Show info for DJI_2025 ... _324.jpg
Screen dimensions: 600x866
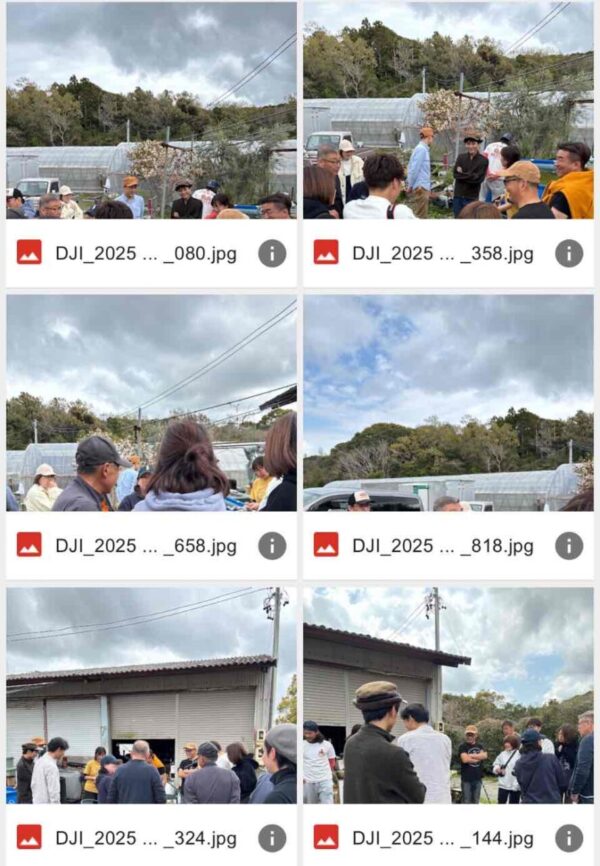pyautogui.click(x=272, y=838)
